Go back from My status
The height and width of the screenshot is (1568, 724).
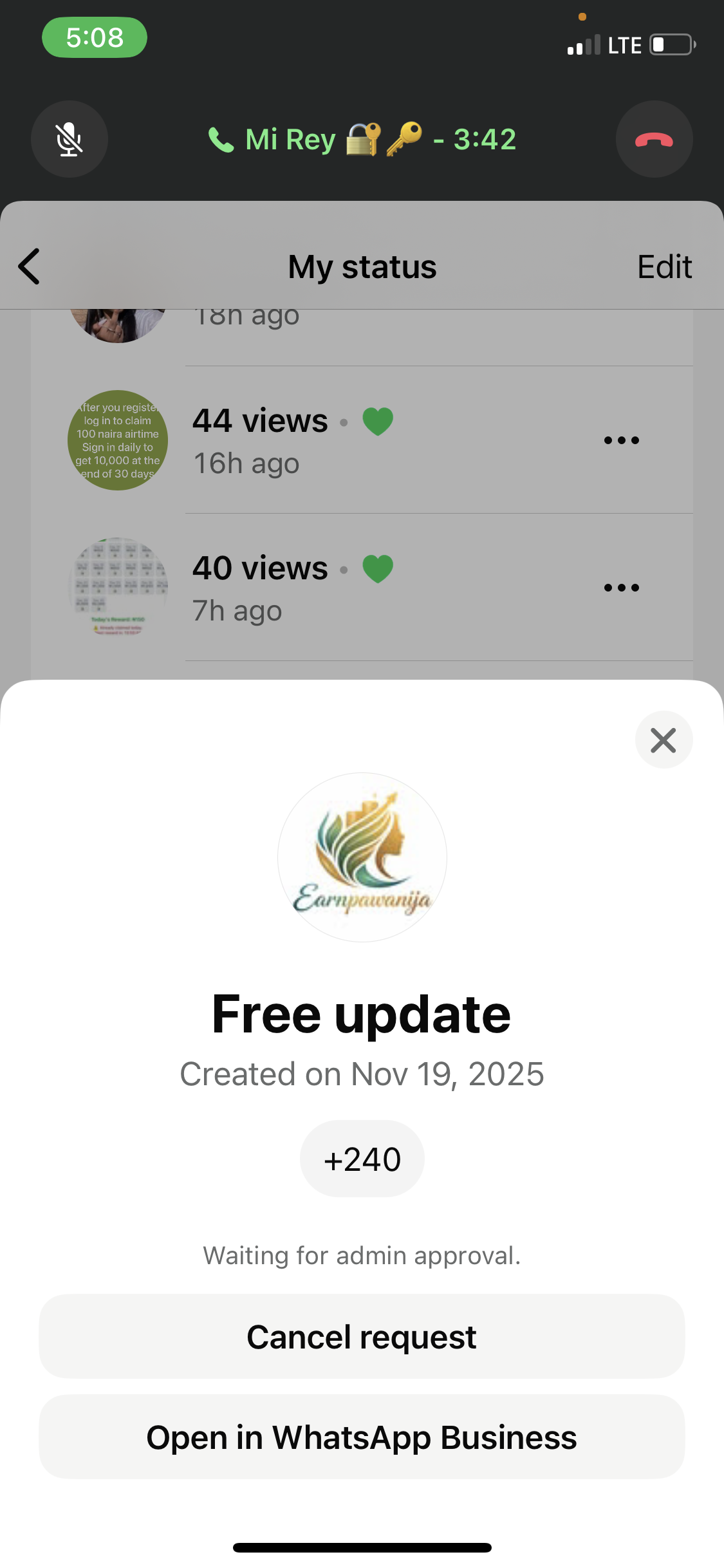click(x=30, y=266)
